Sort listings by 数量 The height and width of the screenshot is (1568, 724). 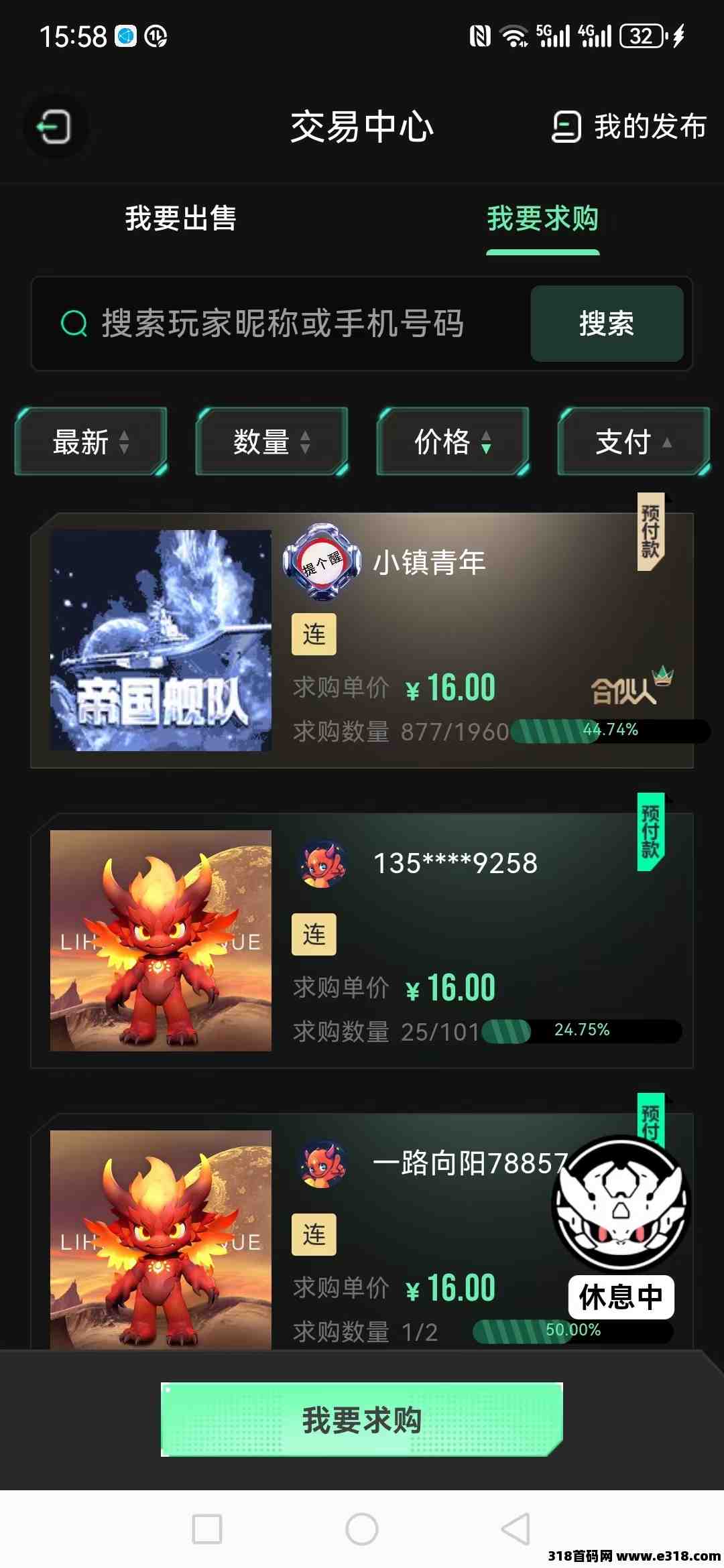click(271, 442)
